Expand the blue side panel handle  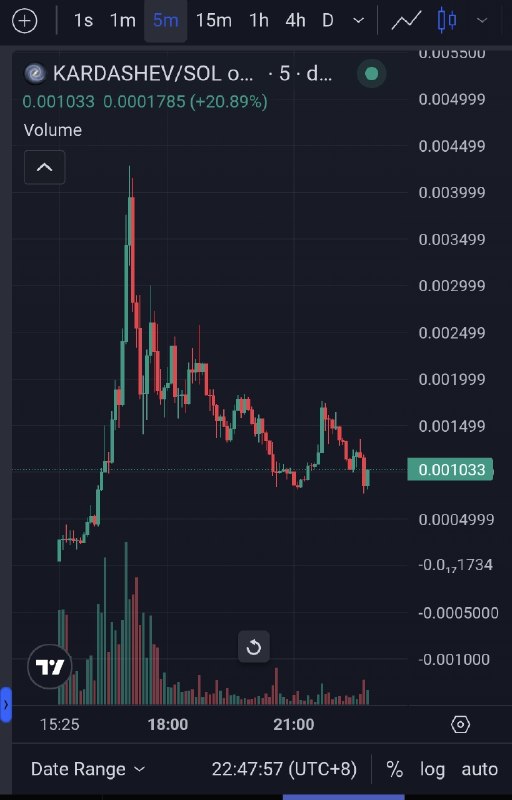(x=6, y=705)
